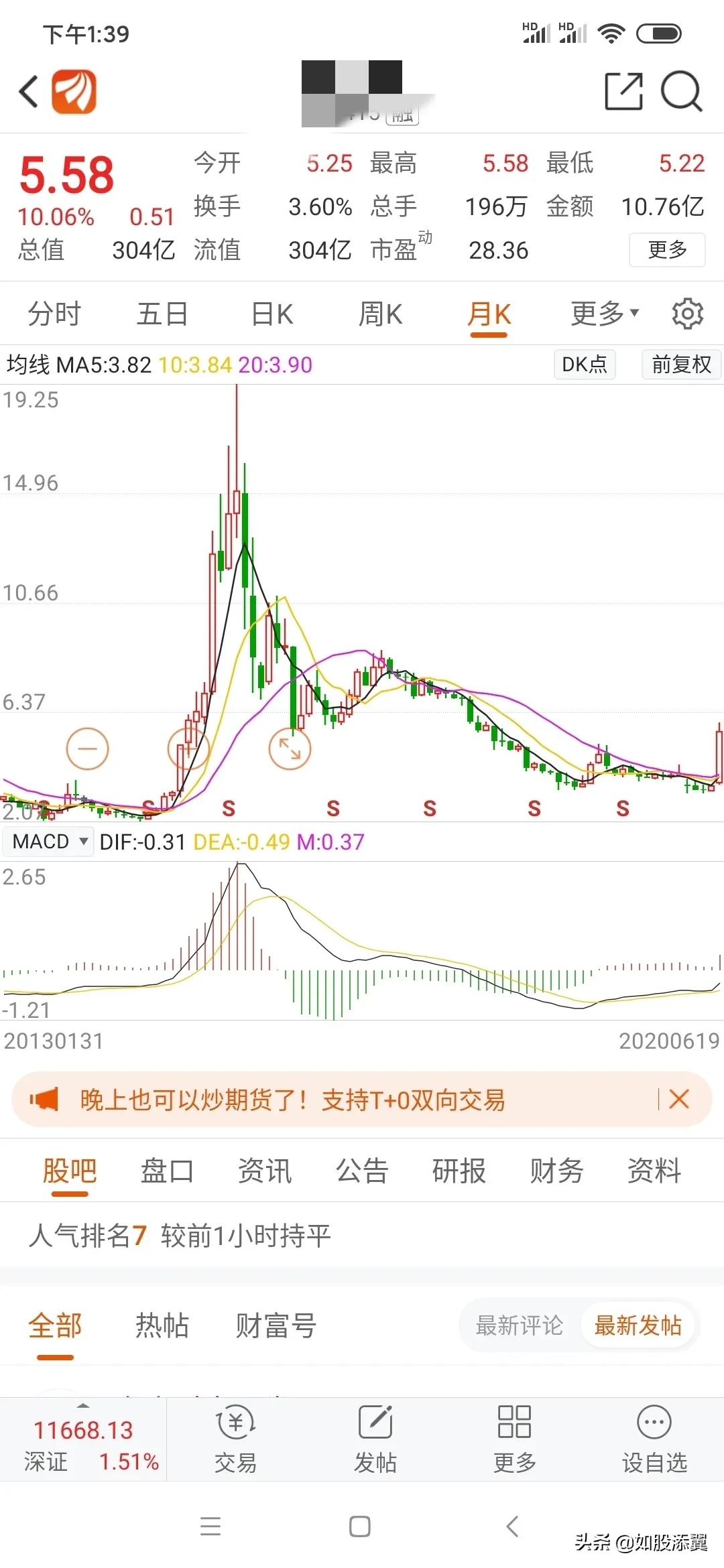Image resolution: width=724 pixels, height=1568 pixels.
Task: Switch to 五日 chart
Action: (162, 314)
